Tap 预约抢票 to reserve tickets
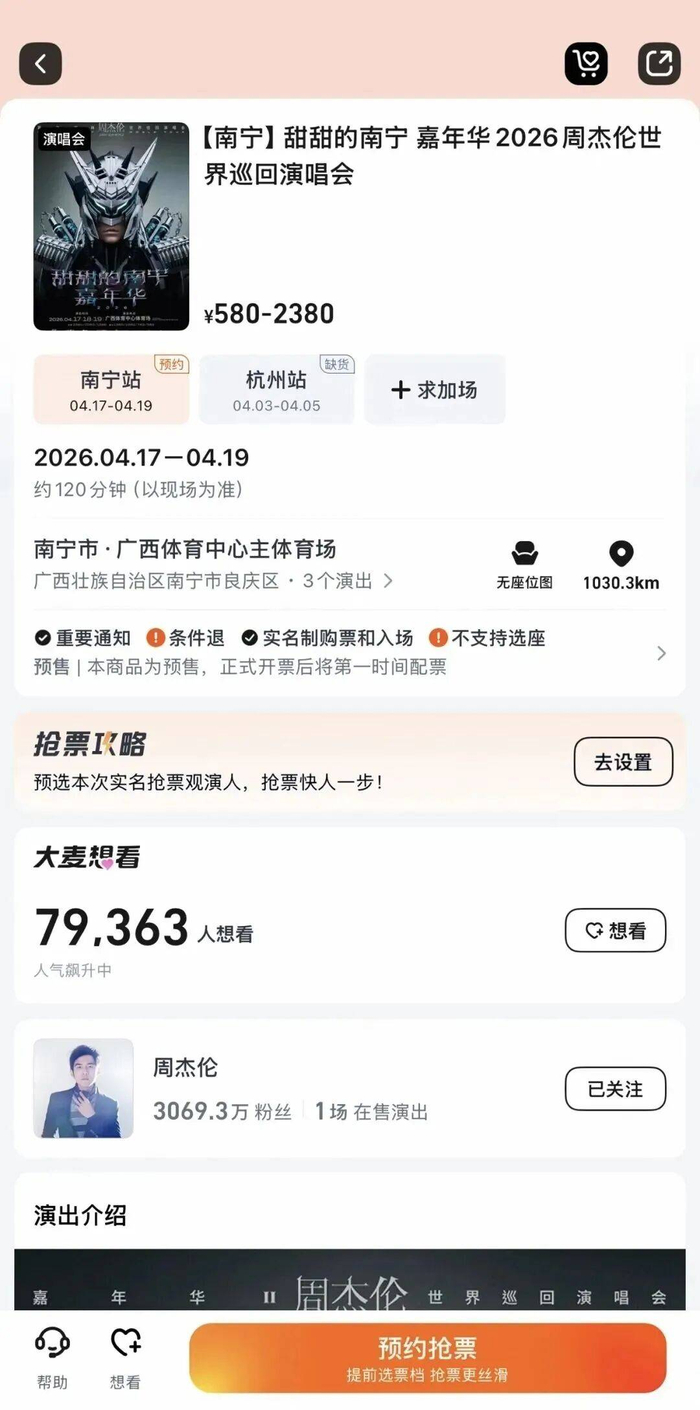 pos(428,1358)
